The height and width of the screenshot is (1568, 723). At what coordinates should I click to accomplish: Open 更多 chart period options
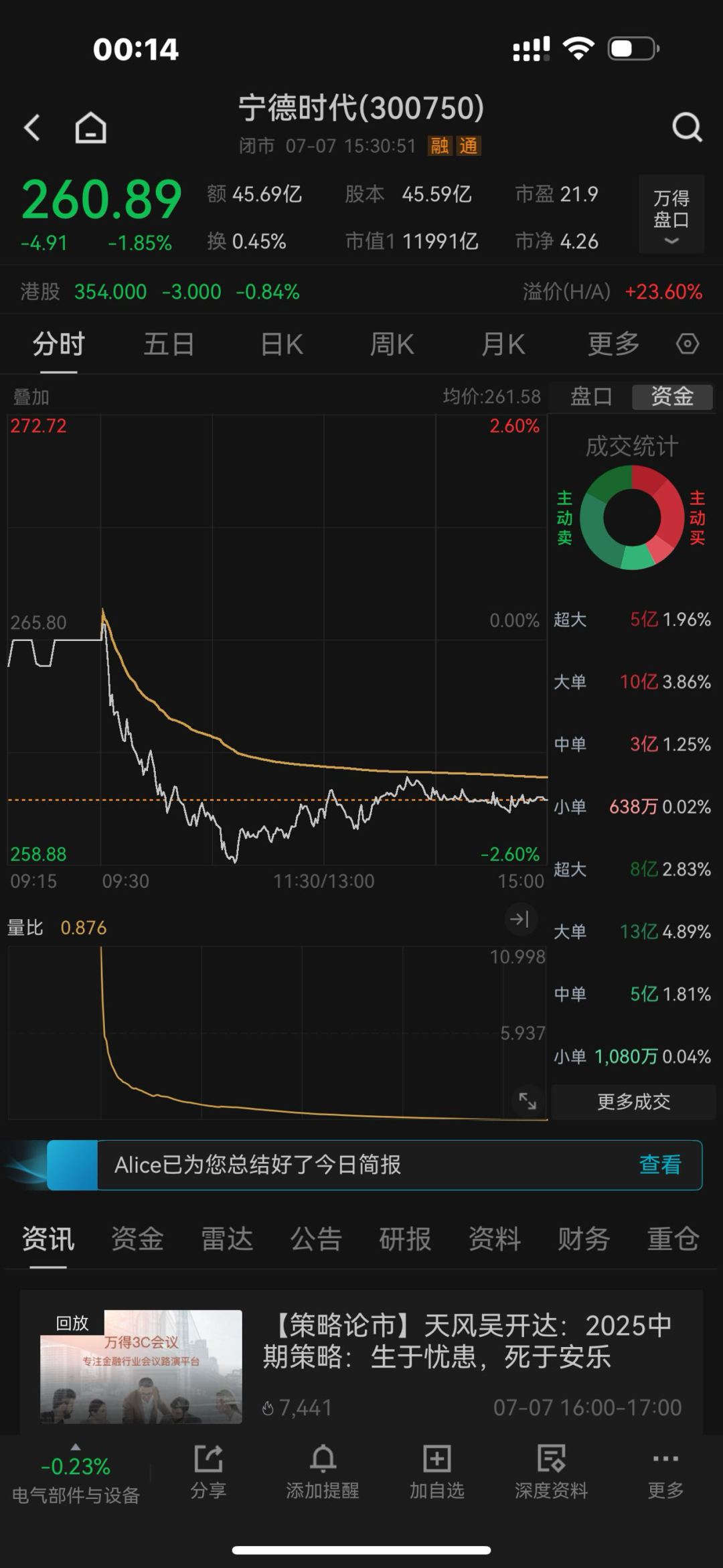click(x=613, y=345)
